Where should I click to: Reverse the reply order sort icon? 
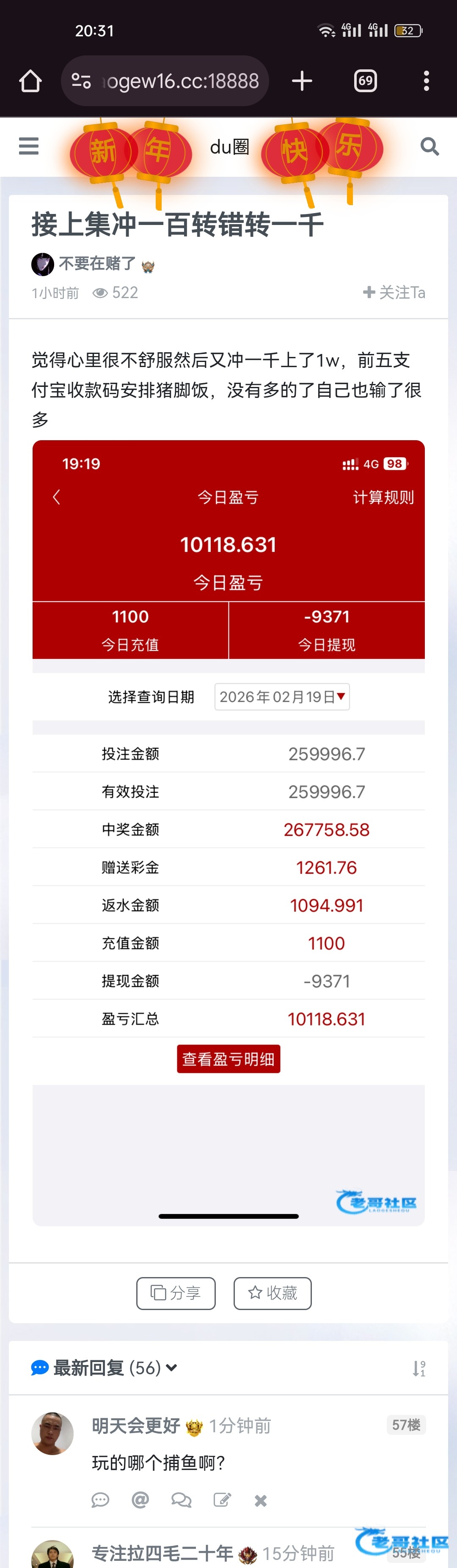(x=418, y=1368)
